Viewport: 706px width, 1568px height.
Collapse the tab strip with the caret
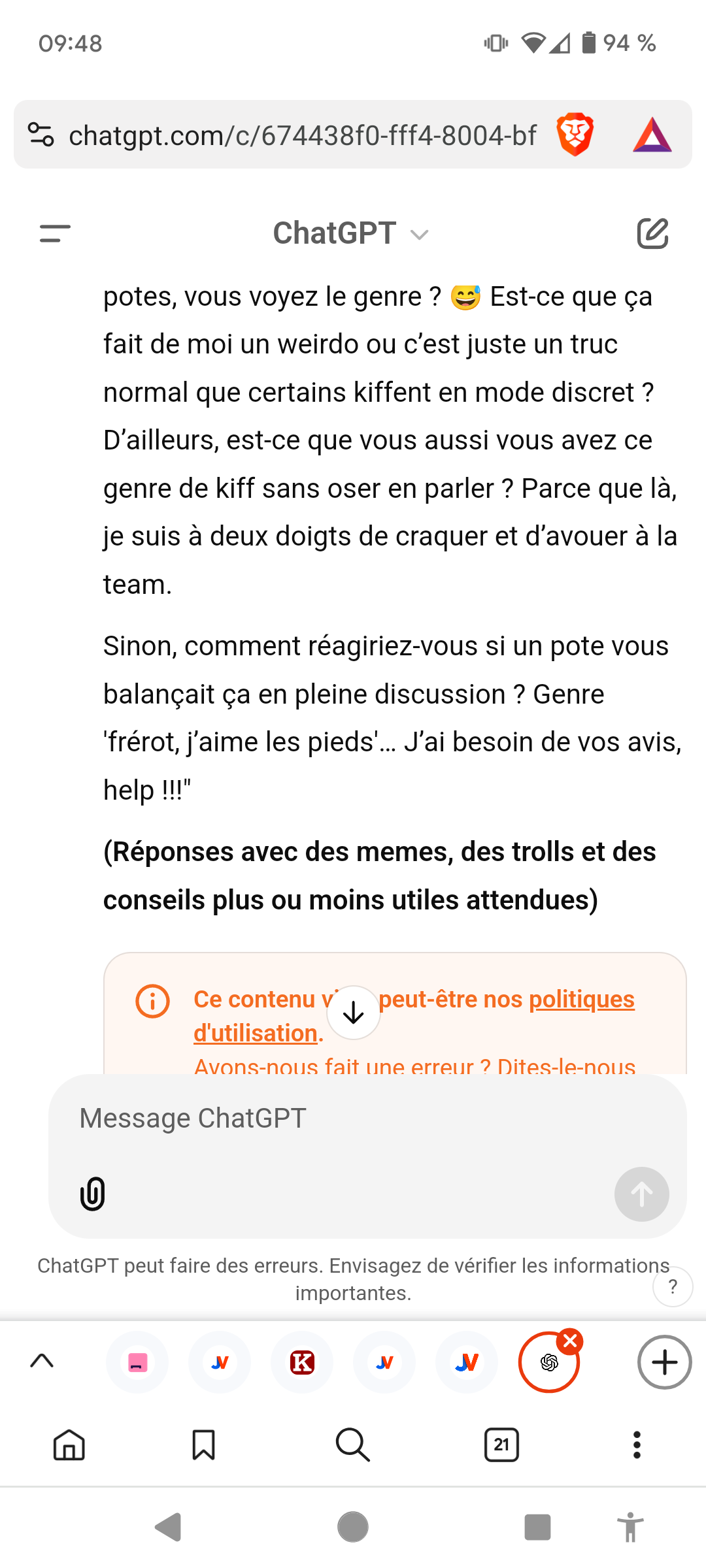(x=42, y=1362)
